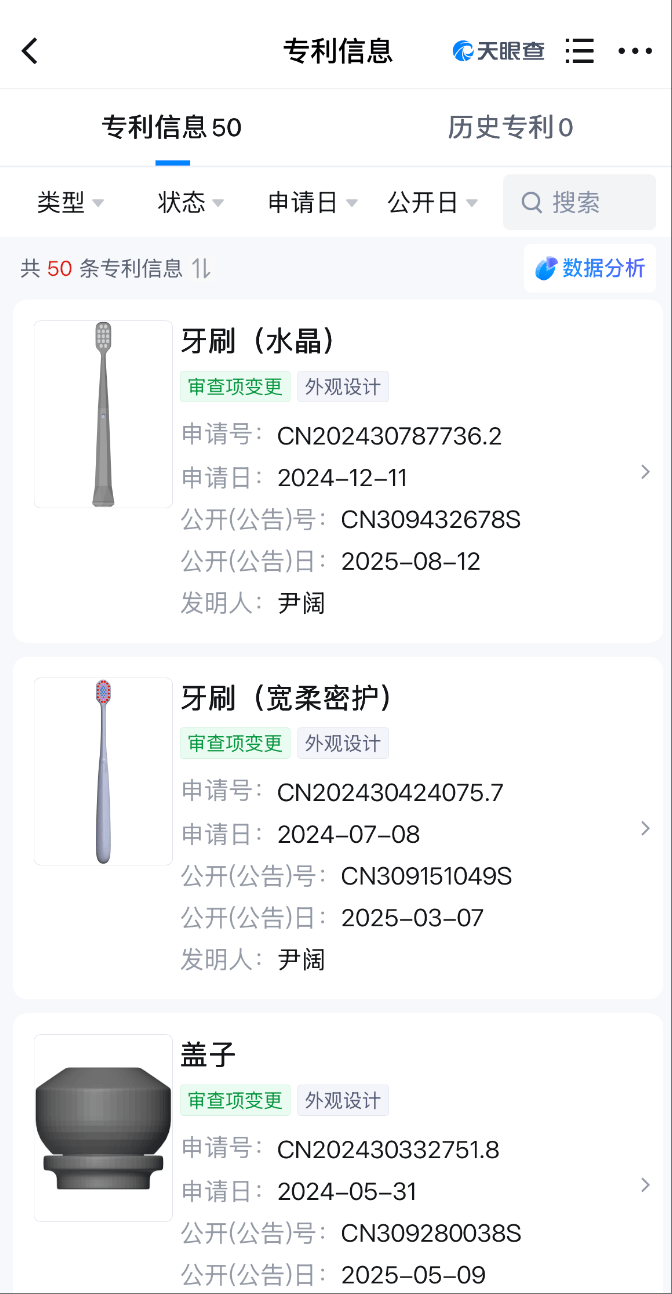Switch to the 历史专利 tab
Image resolution: width=672 pixels, height=1294 pixels.
point(510,127)
